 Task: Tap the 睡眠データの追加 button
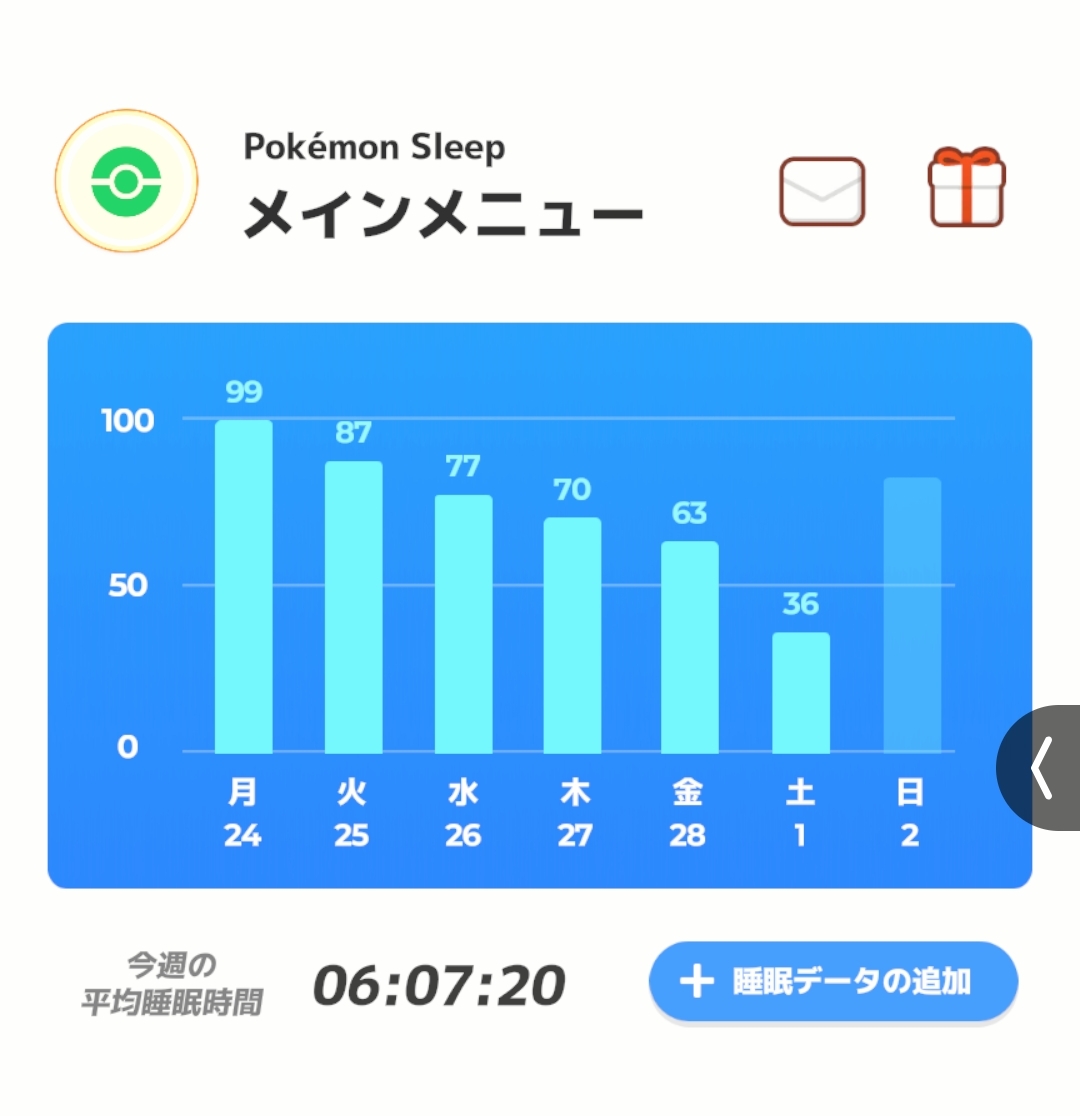tap(833, 981)
